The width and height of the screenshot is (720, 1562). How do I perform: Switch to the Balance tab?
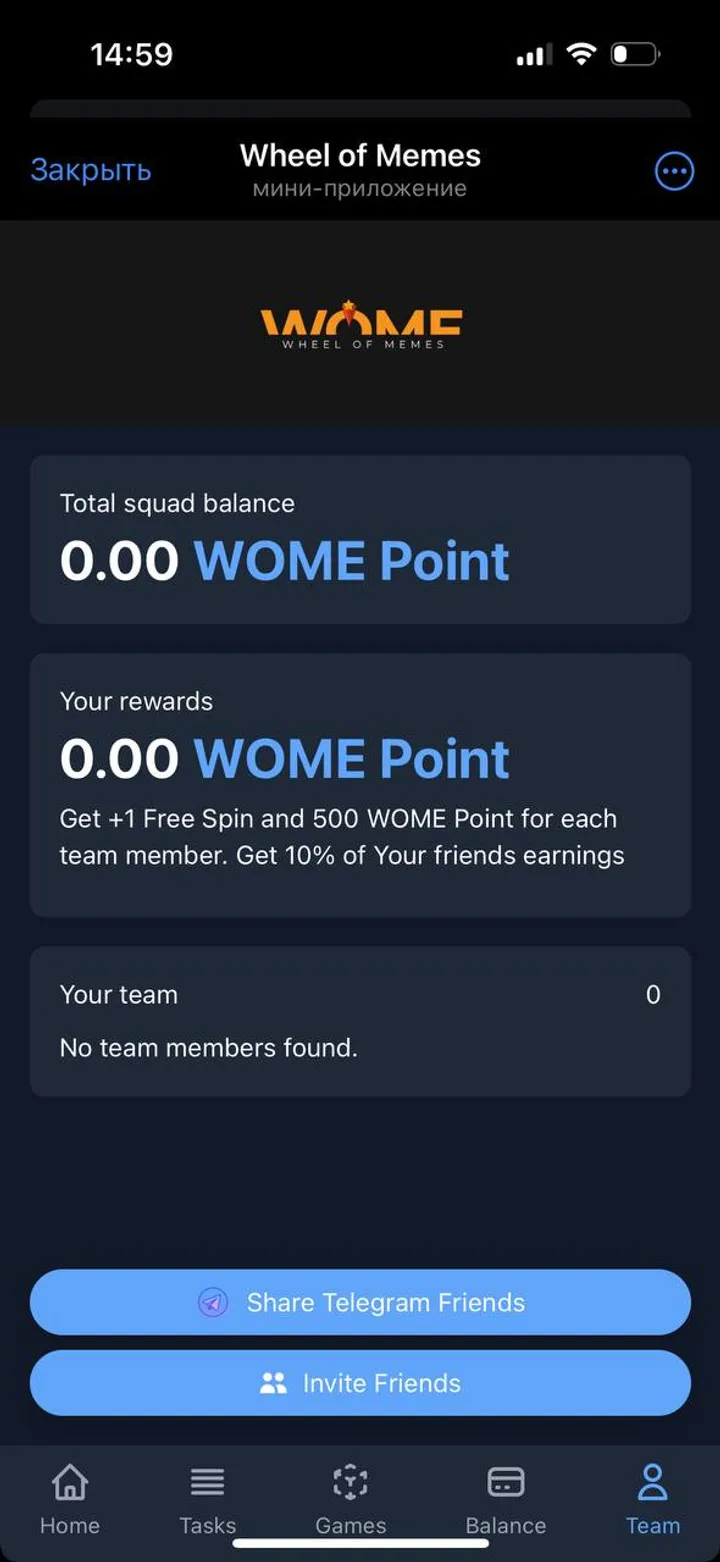(505, 1500)
